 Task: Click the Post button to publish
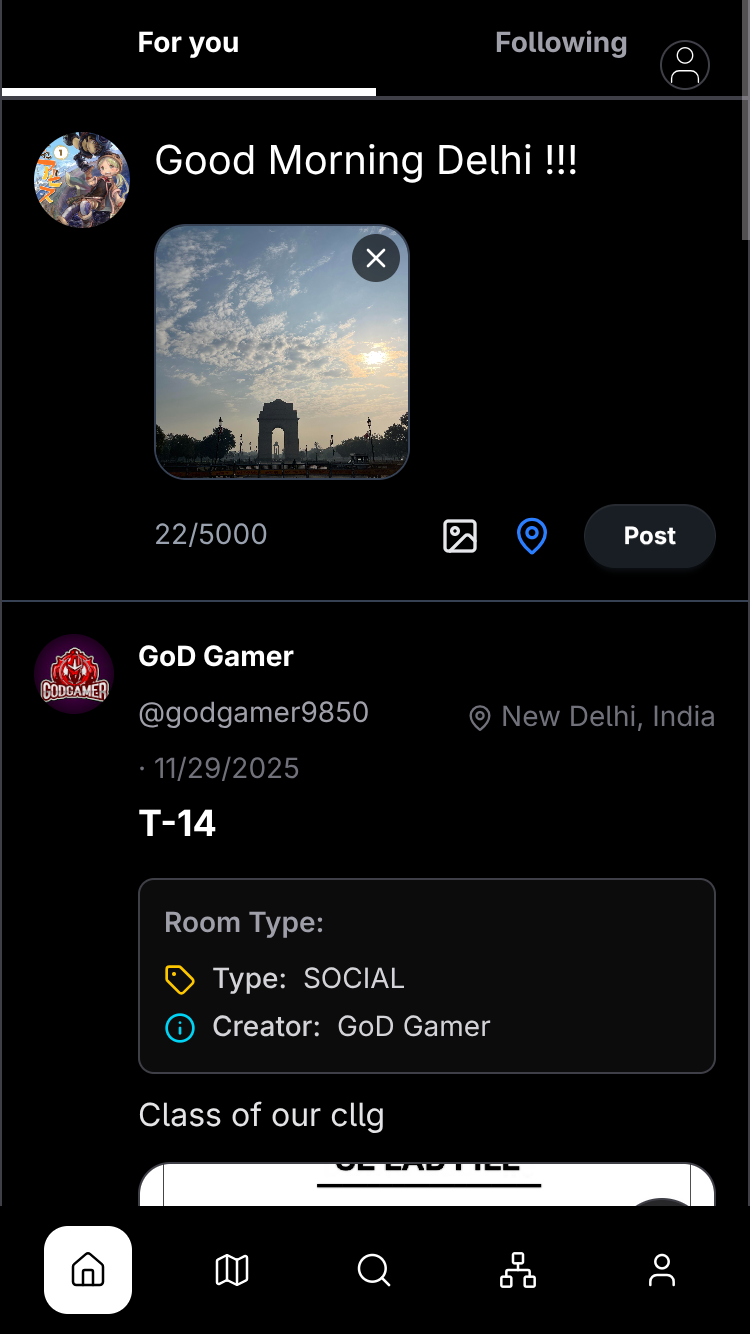pos(649,536)
